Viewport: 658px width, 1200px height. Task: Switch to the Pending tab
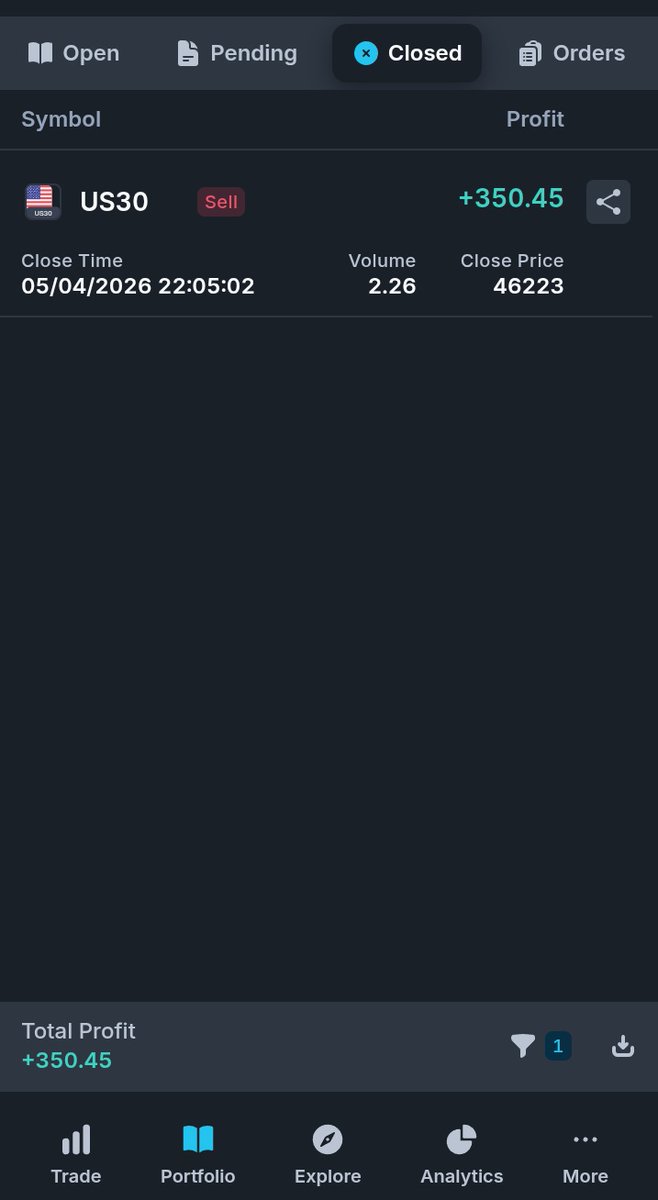click(237, 53)
